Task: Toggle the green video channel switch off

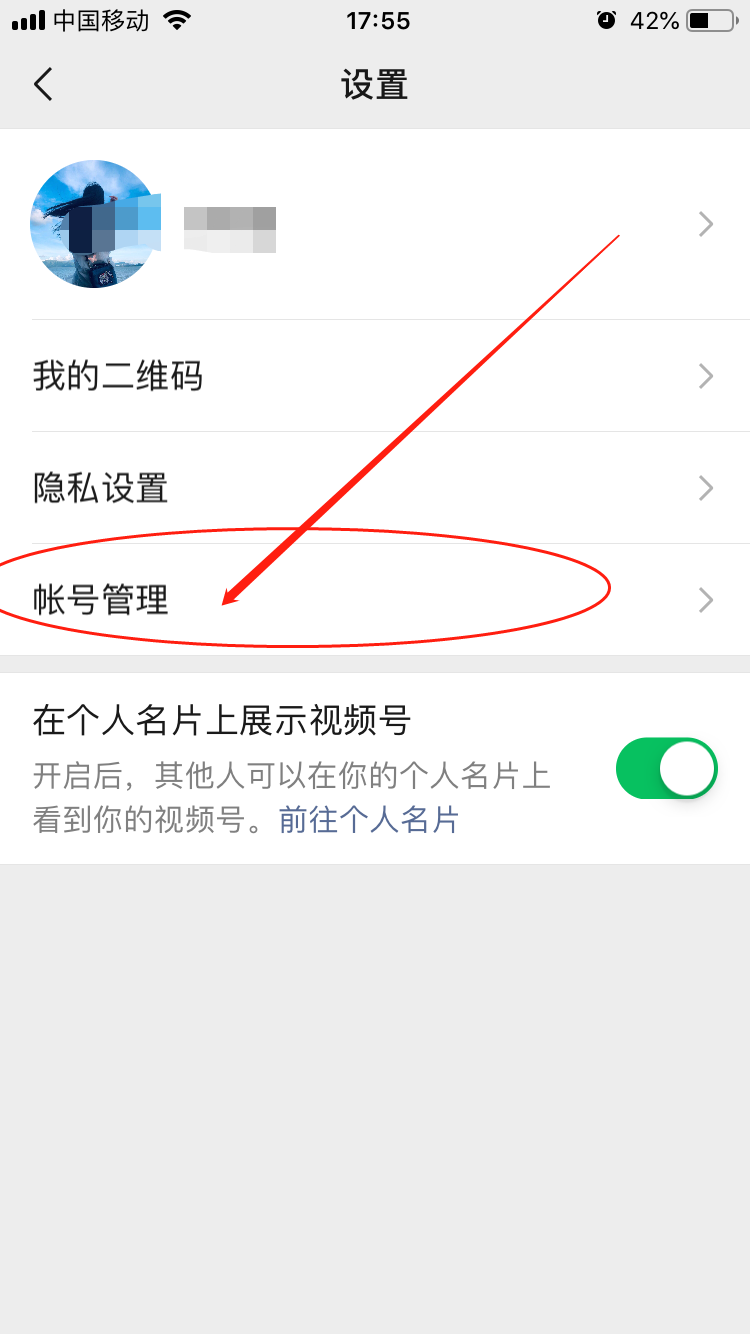Action: pyautogui.click(x=666, y=768)
